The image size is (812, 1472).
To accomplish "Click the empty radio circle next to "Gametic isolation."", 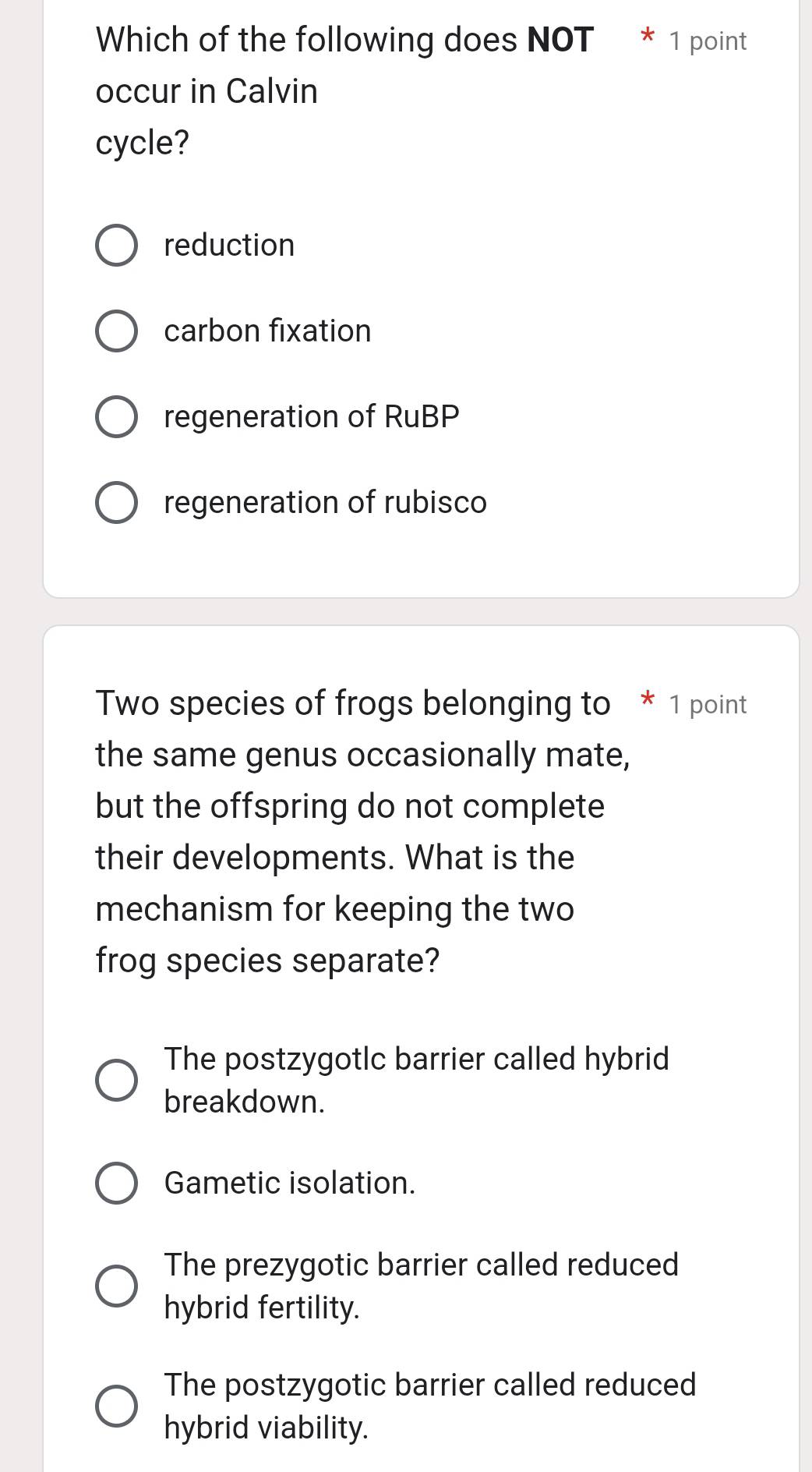I will pos(117,1183).
